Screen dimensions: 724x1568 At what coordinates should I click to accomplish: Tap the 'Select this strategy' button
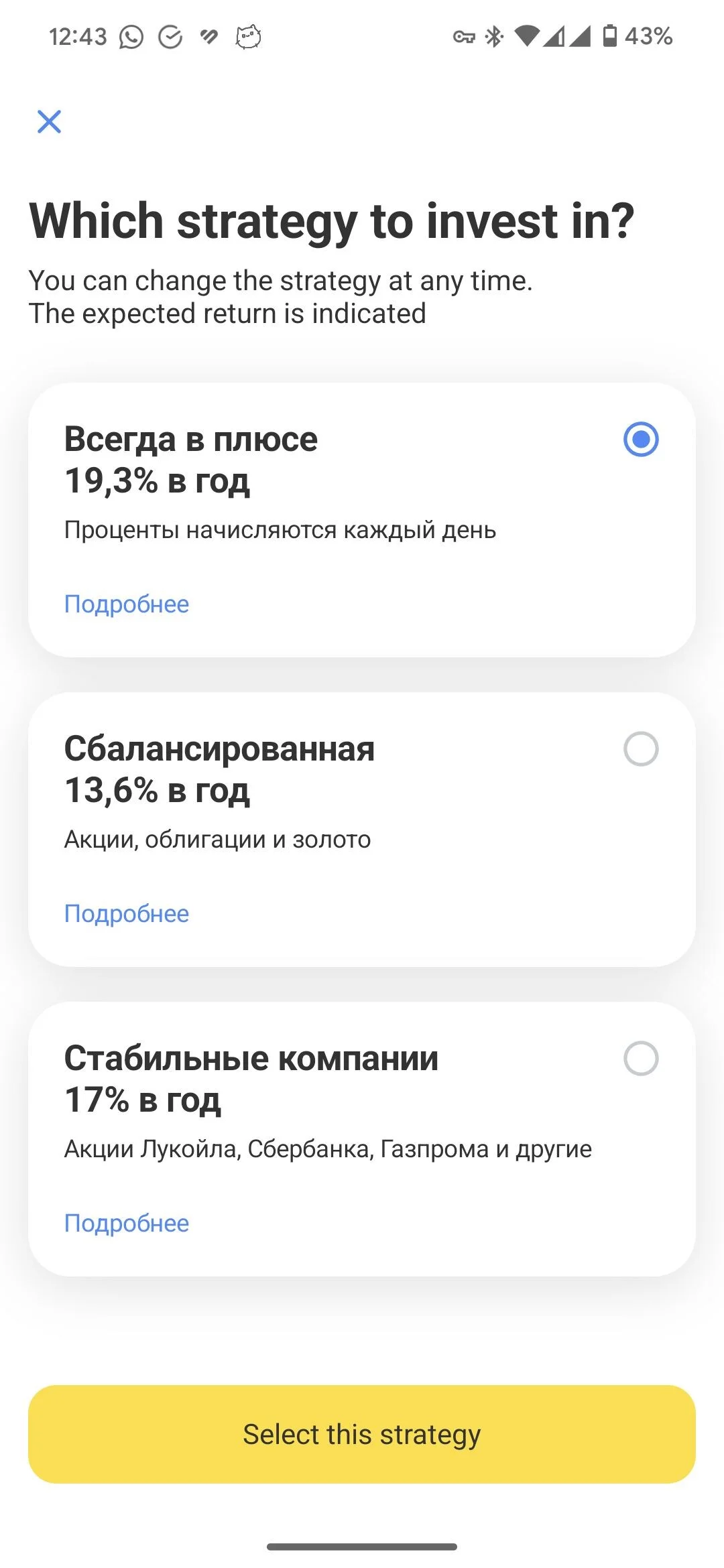pyautogui.click(x=362, y=1434)
